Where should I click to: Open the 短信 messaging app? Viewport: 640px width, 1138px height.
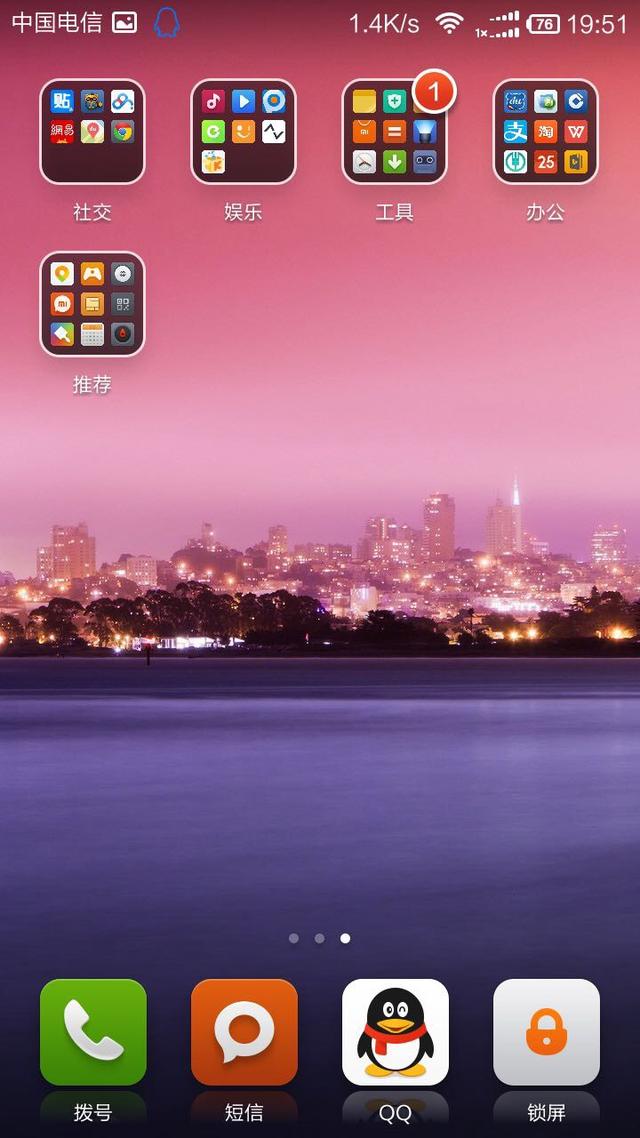[x=244, y=1032]
